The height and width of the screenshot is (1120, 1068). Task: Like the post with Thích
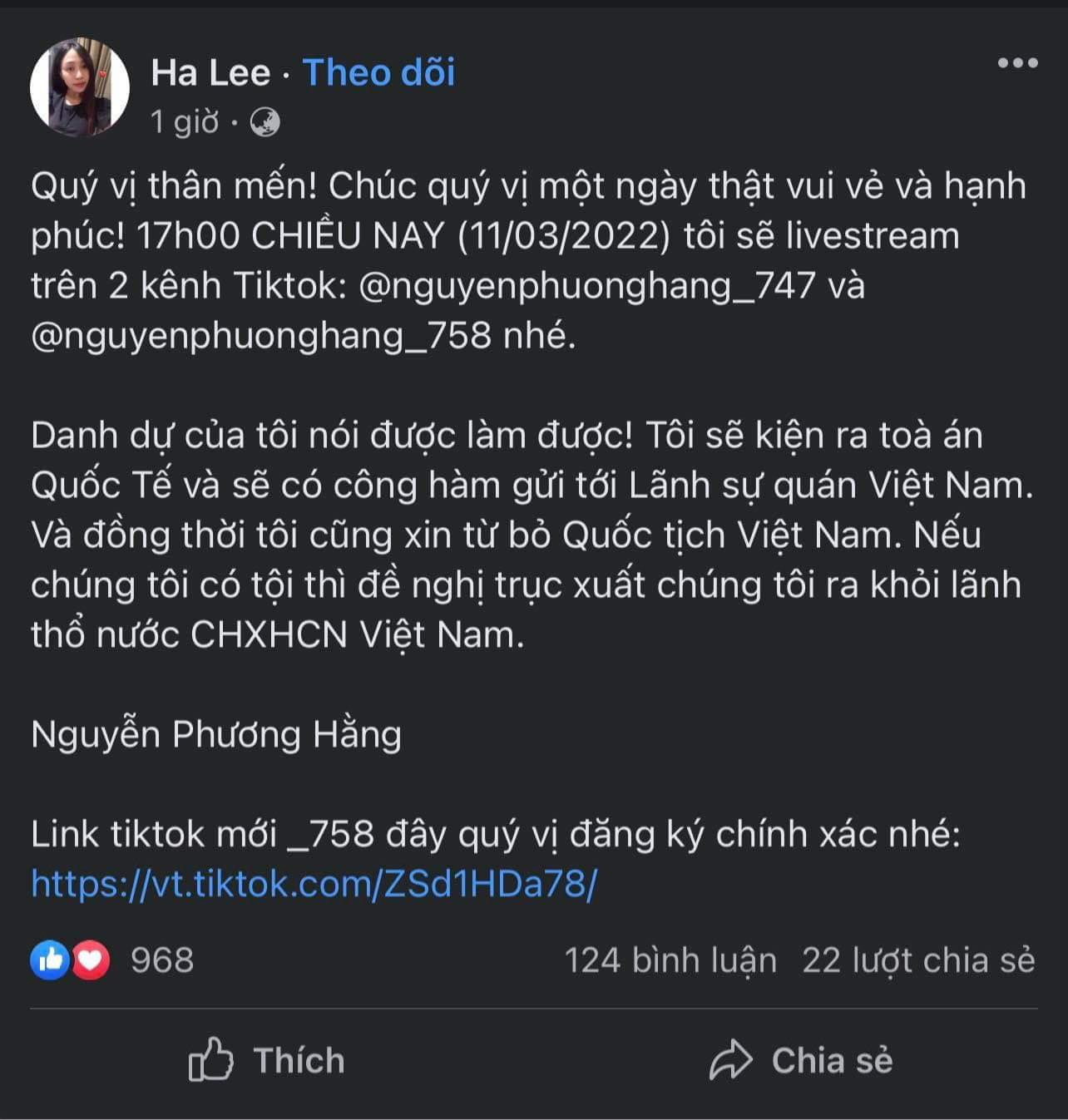(x=267, y=1060)
